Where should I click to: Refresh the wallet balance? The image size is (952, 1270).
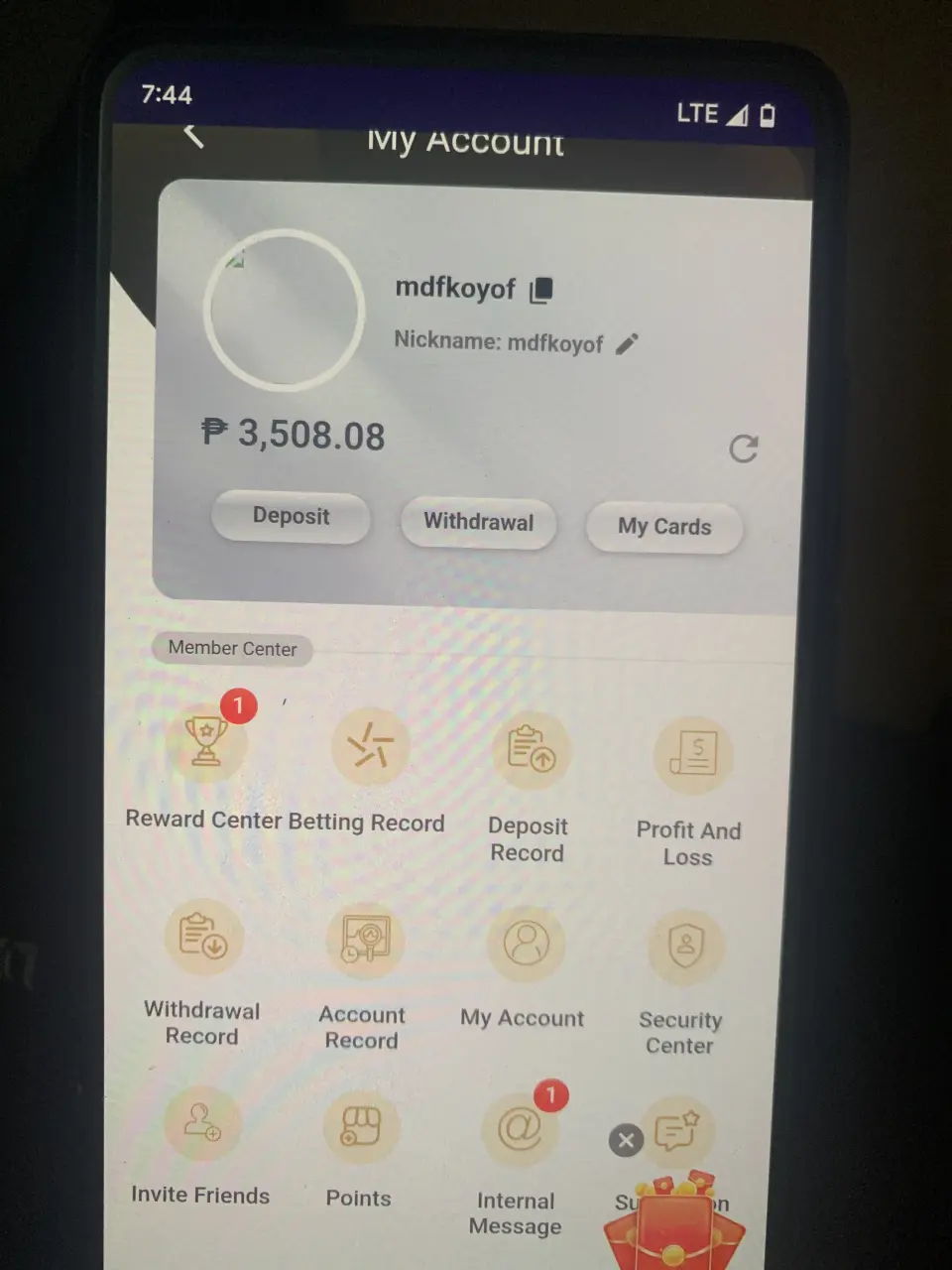(743, 448)
